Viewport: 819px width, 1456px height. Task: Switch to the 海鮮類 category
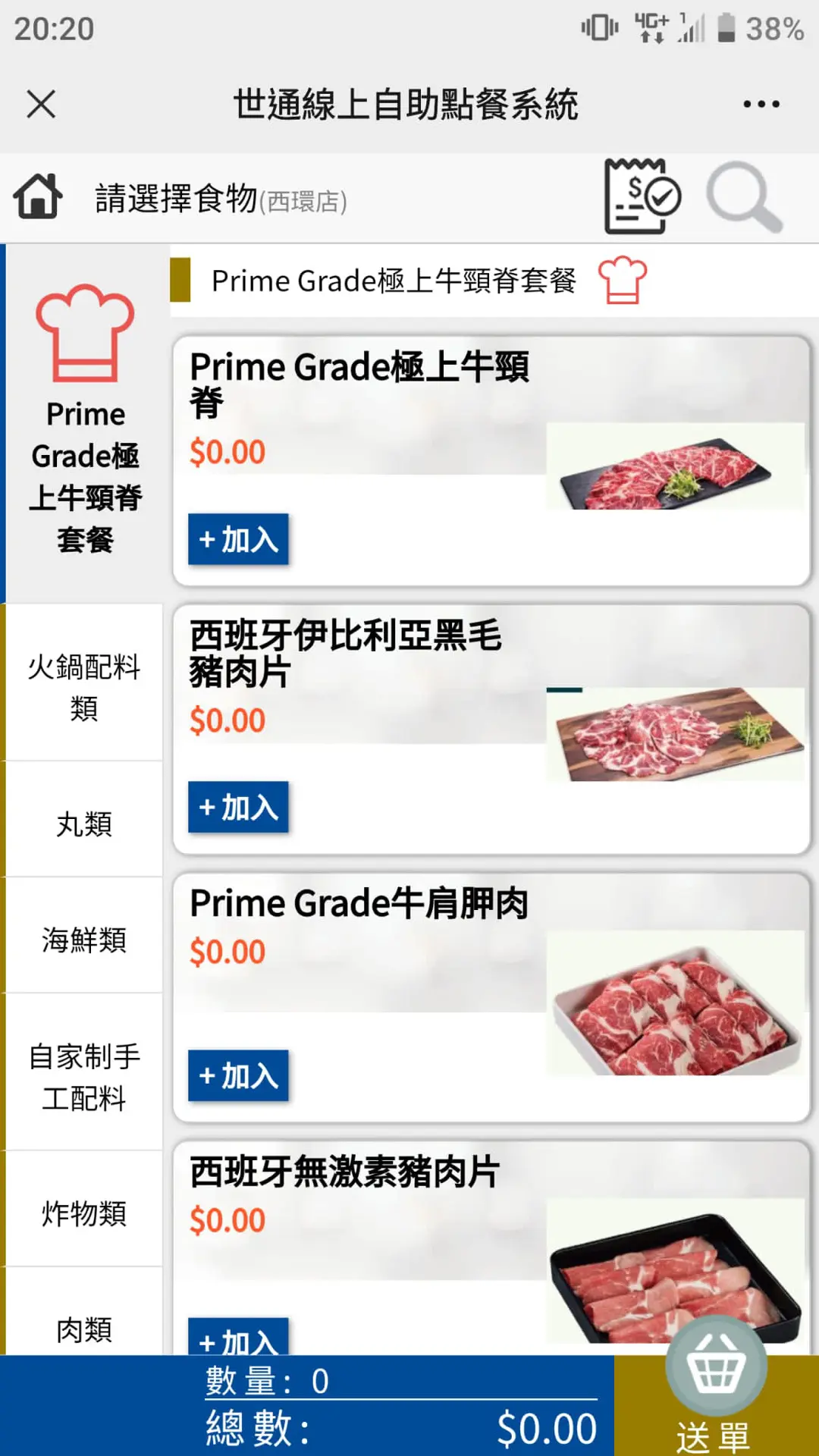point(84,940)
